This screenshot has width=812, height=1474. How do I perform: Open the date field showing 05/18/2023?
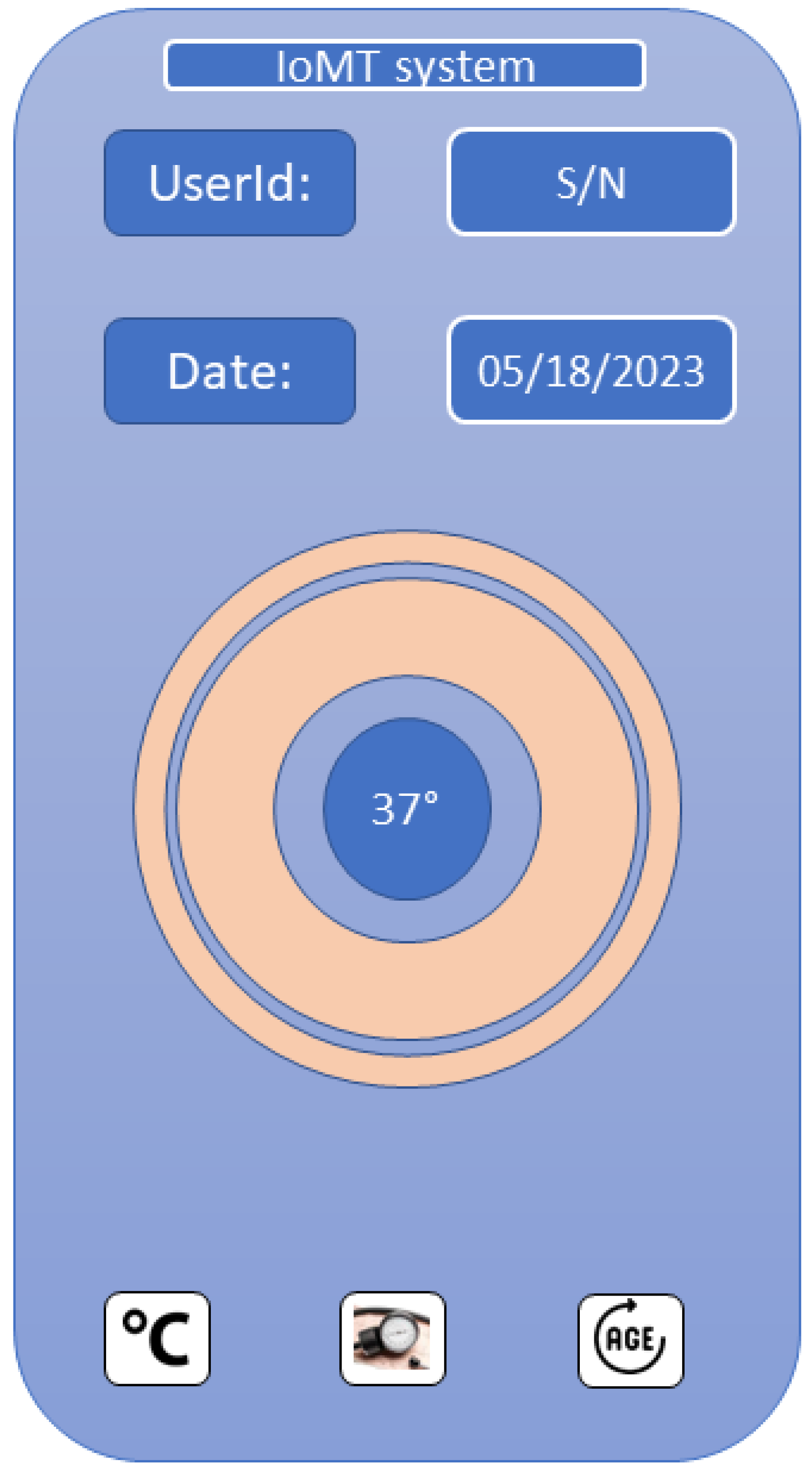tap(590, 370)
